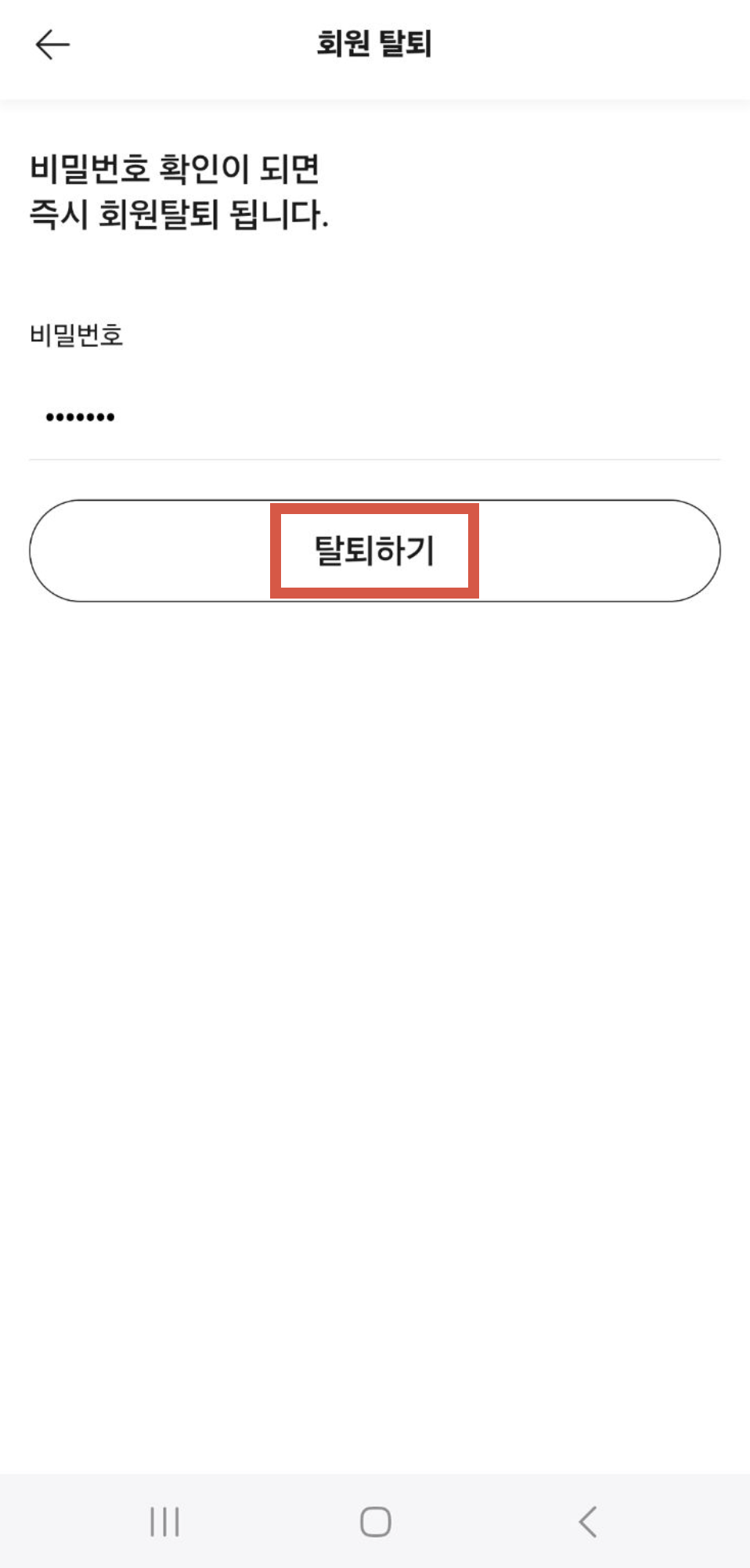Go back using the top-left arrow
Viewport: 750px width, 1568px height.
[52, 45]
